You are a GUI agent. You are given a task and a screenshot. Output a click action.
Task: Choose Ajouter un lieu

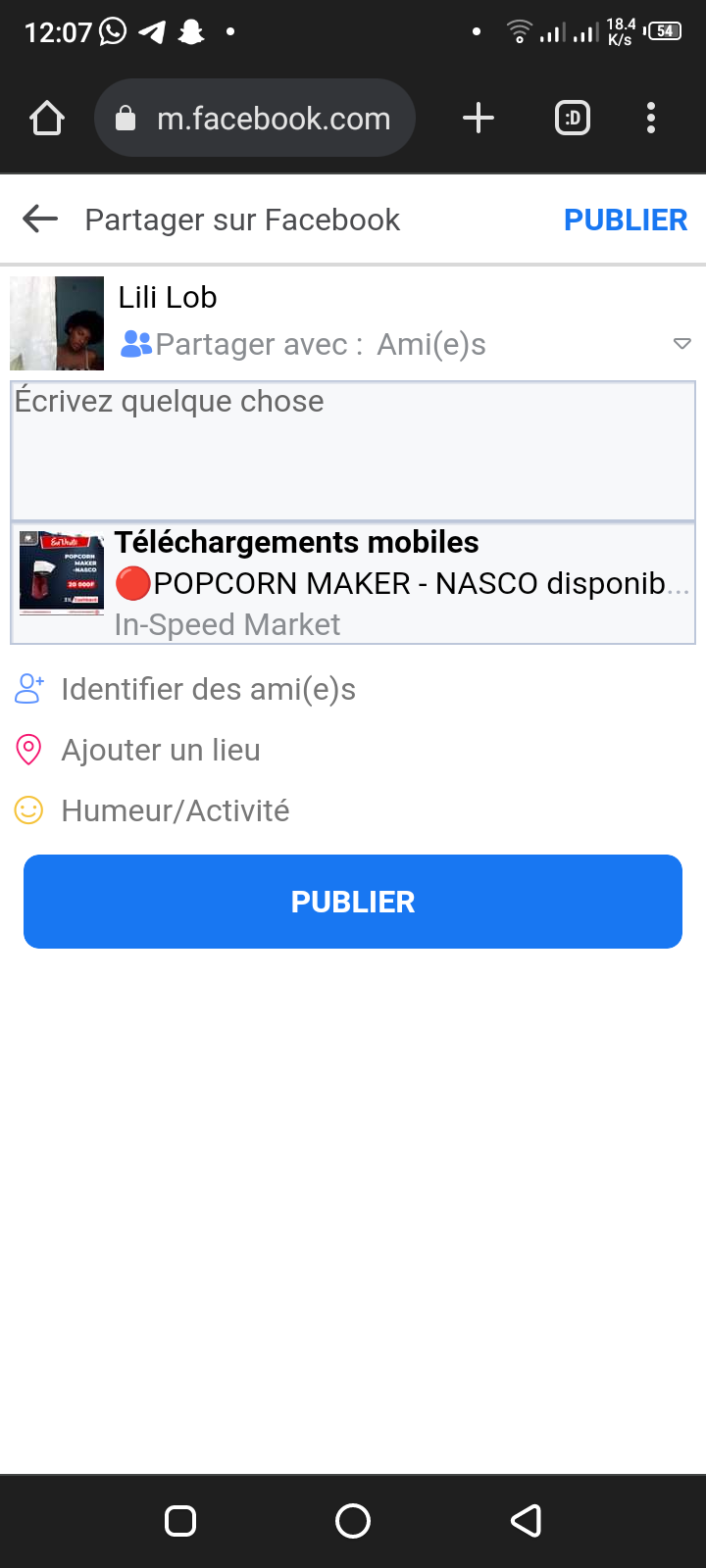pyautogui.click(x=160, y=750)
